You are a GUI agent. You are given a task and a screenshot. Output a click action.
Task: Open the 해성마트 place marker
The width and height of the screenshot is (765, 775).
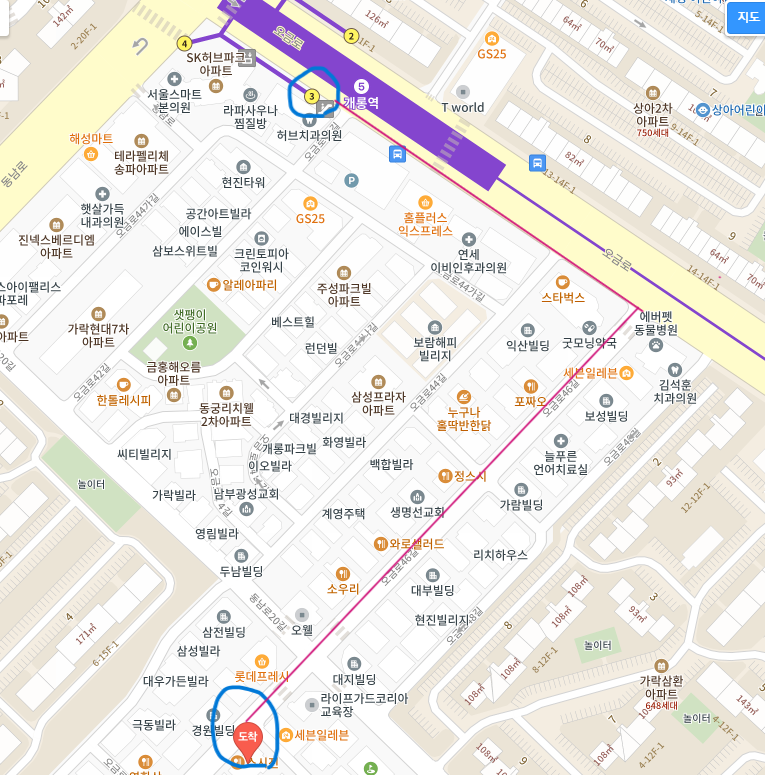point(91,154)
